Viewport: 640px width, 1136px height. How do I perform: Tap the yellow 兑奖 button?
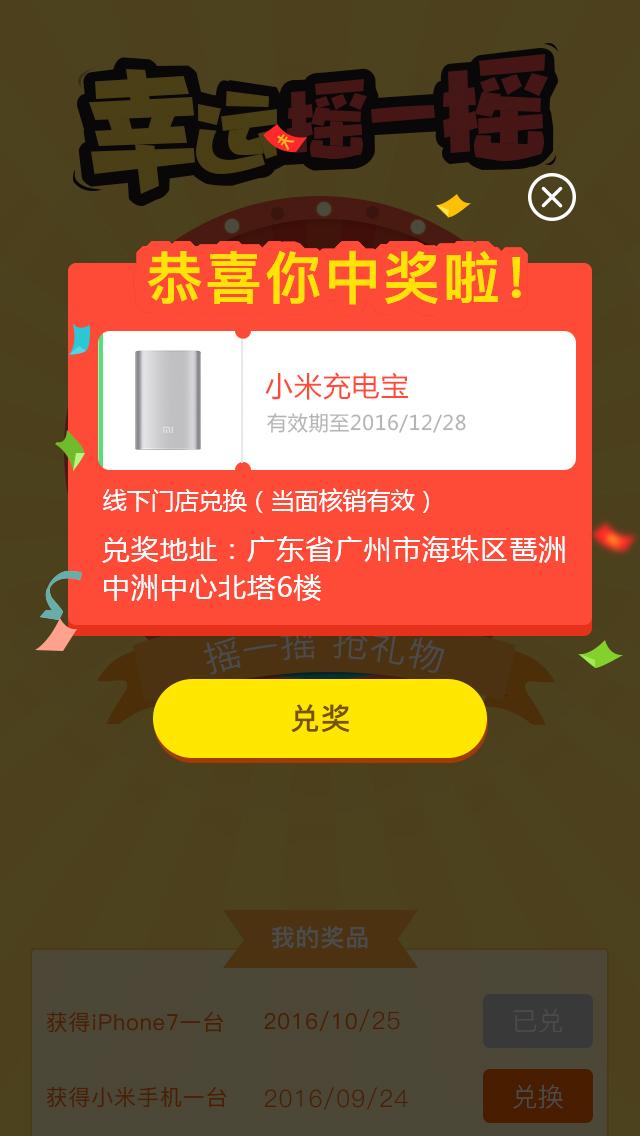[320, 719]
